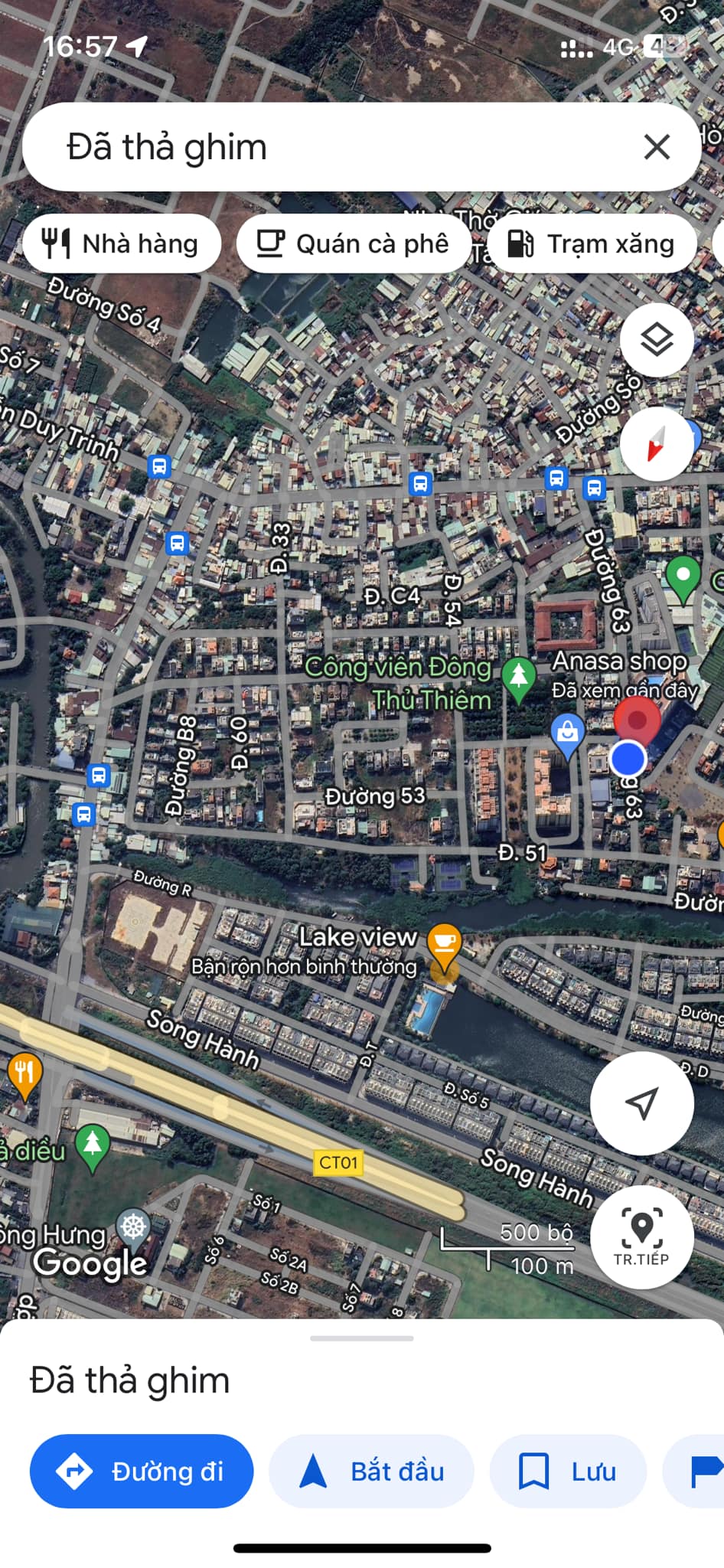This screenshot has width=724, height=1568.
Task: Get directions with Đường đi
Action: 142,1471
